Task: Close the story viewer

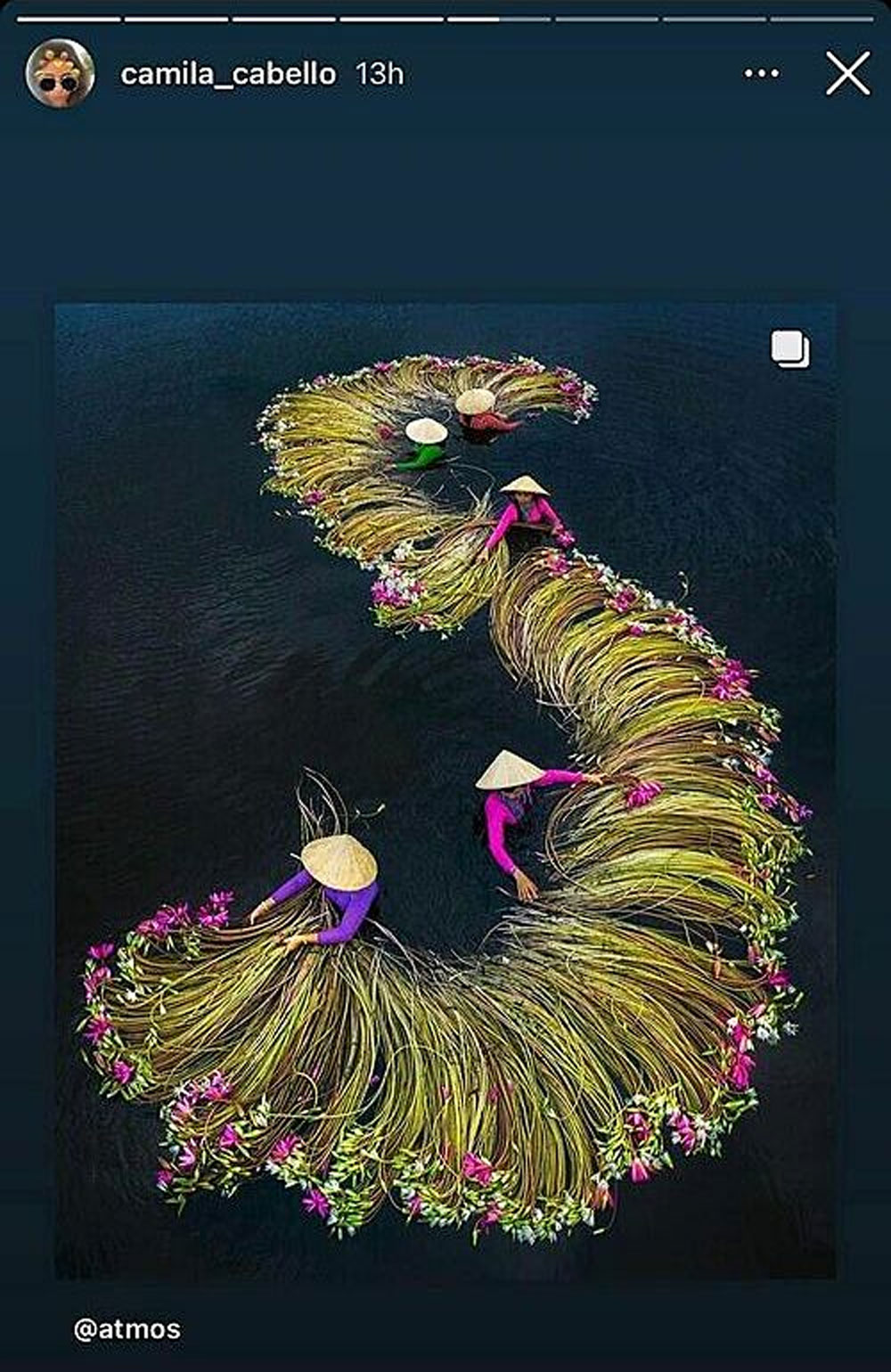Action: coord(847,73)
